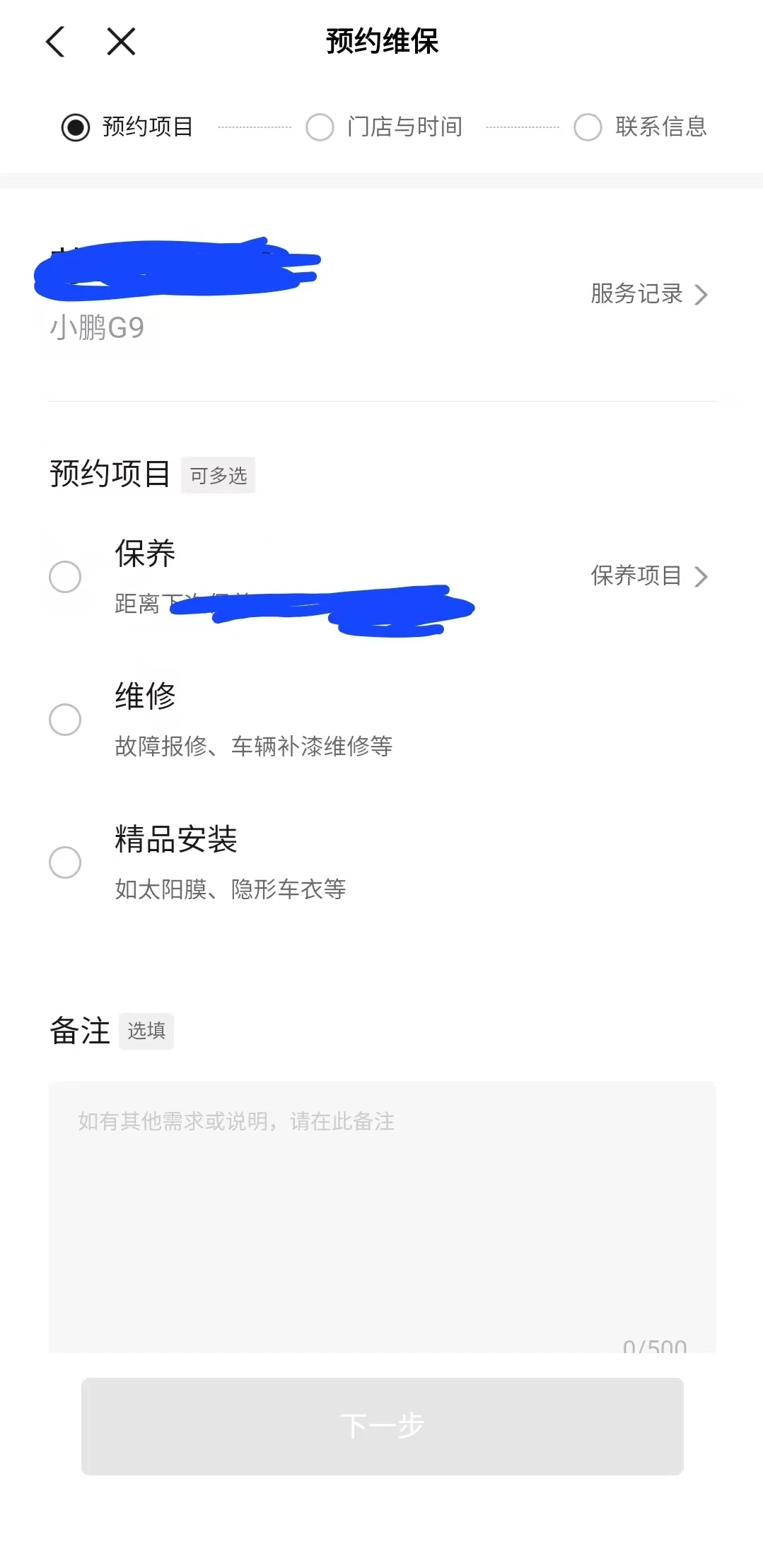763x1568 pixels.
Task: Close the 预约维保 page
Action: coord(121,42)
